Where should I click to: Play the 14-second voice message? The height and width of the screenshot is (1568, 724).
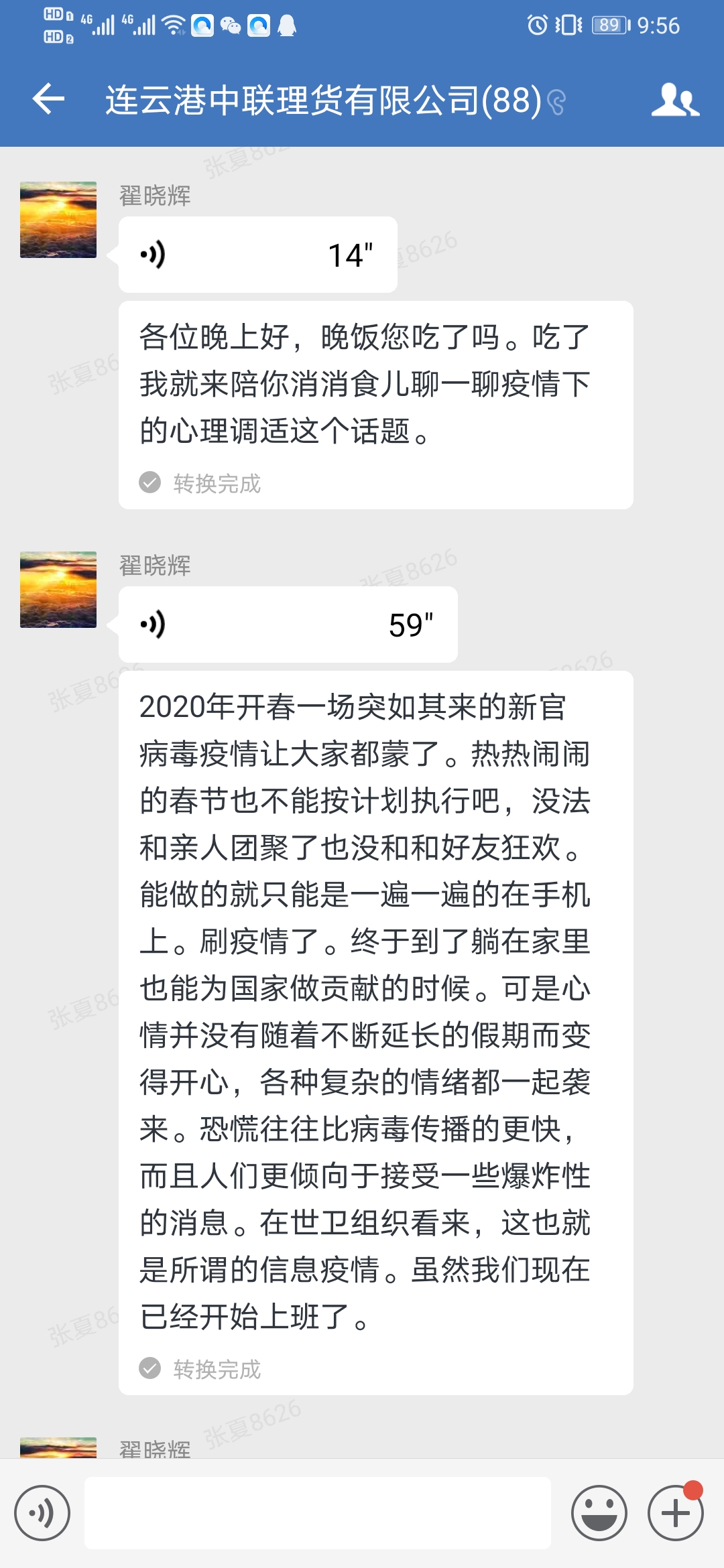257,255
